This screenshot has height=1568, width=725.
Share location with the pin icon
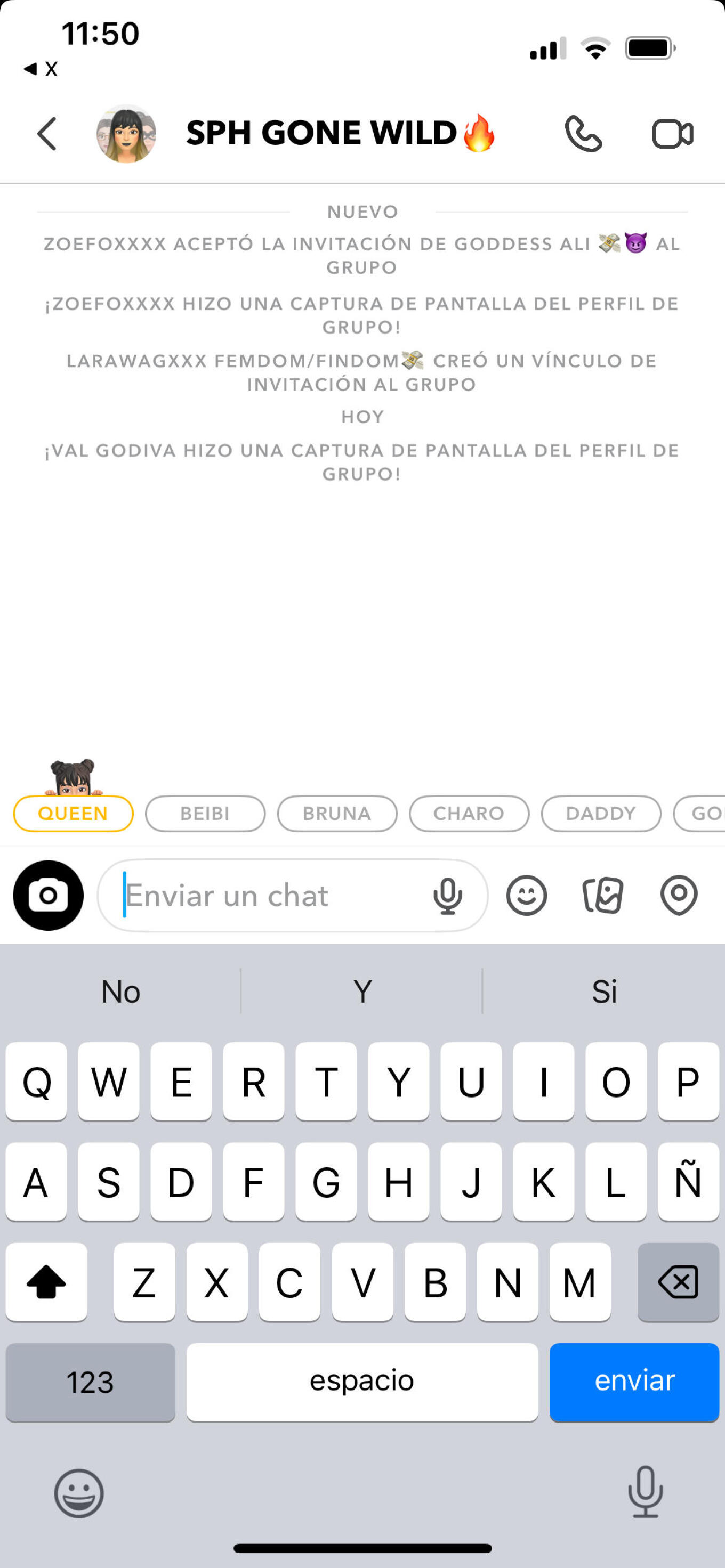pos(679,895)
